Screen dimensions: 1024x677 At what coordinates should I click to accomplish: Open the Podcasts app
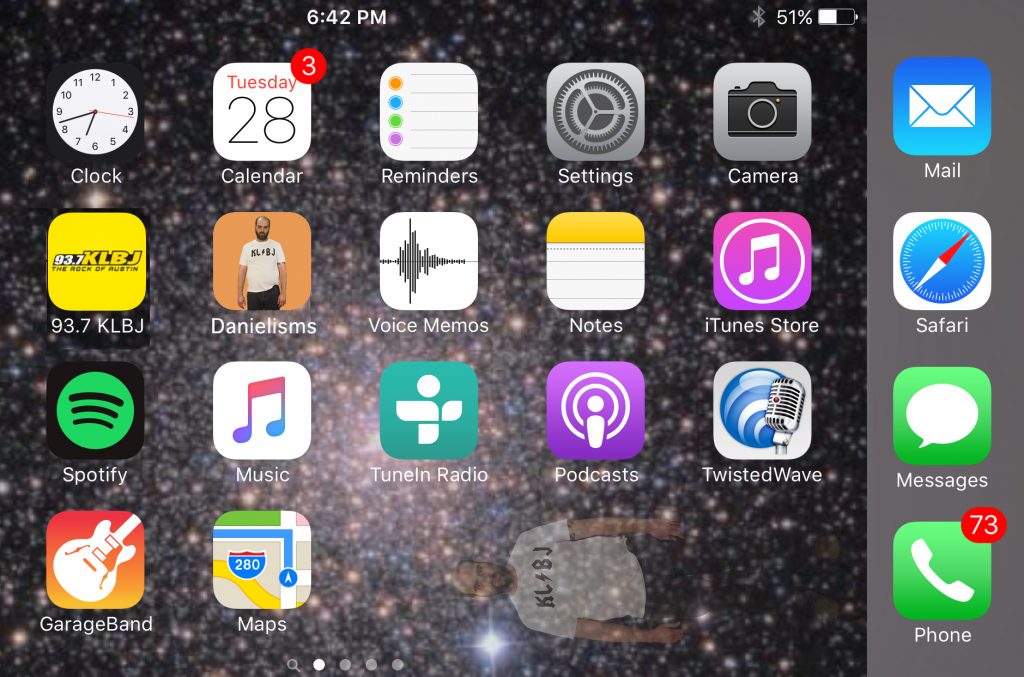click(x=595, y=410)
